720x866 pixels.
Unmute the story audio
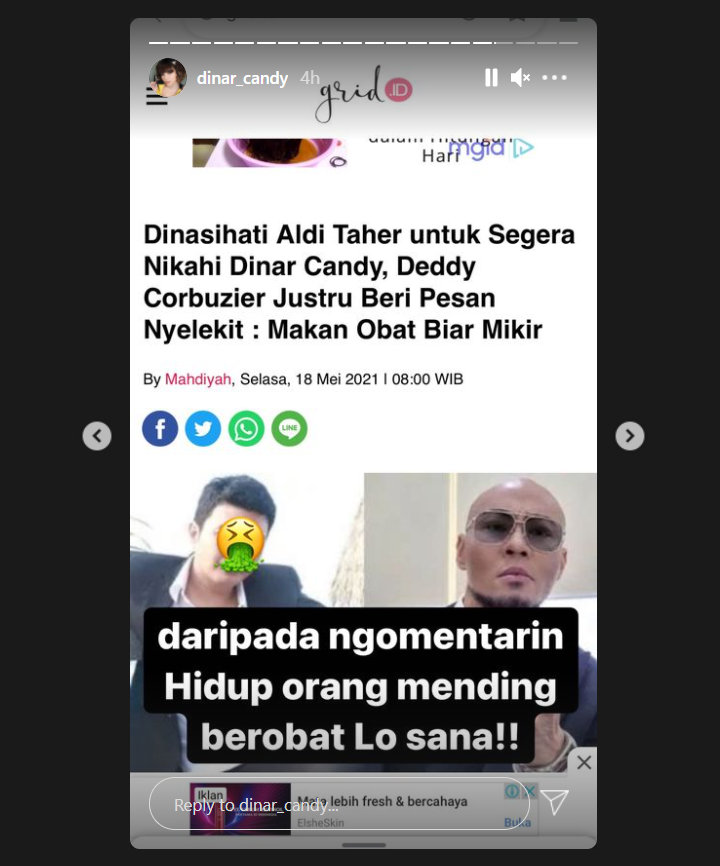pyautogui.click(x=520, y=78)
